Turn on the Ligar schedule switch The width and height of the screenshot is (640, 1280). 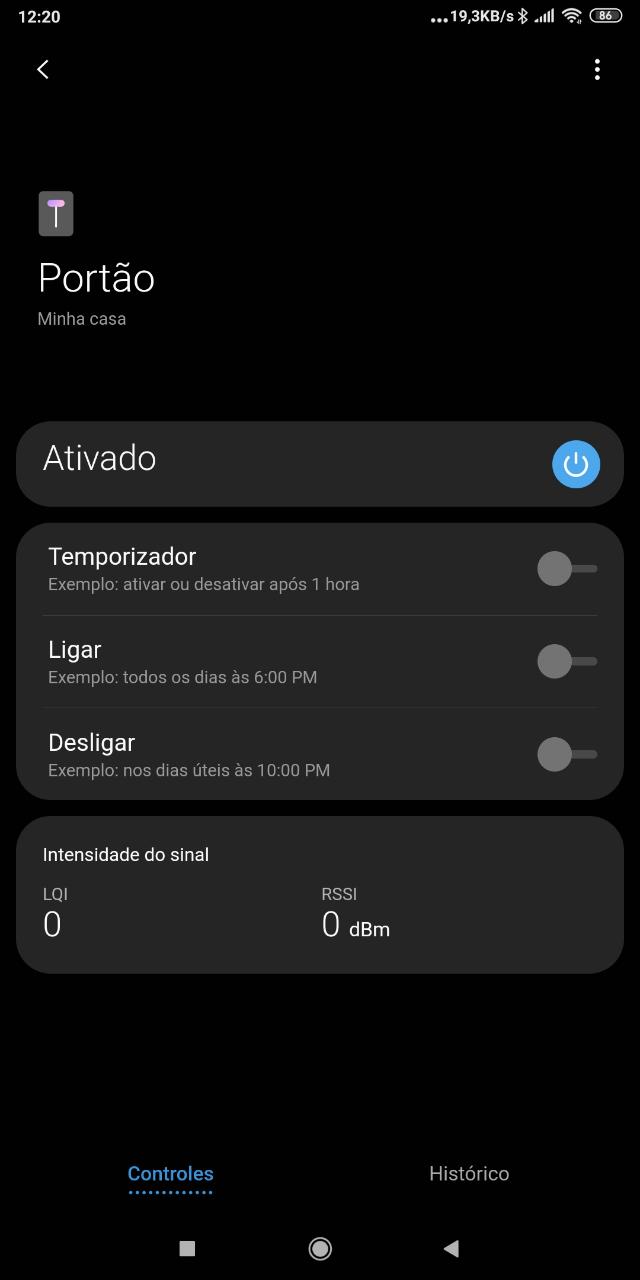pyautogui.click(x=567, y=661)
